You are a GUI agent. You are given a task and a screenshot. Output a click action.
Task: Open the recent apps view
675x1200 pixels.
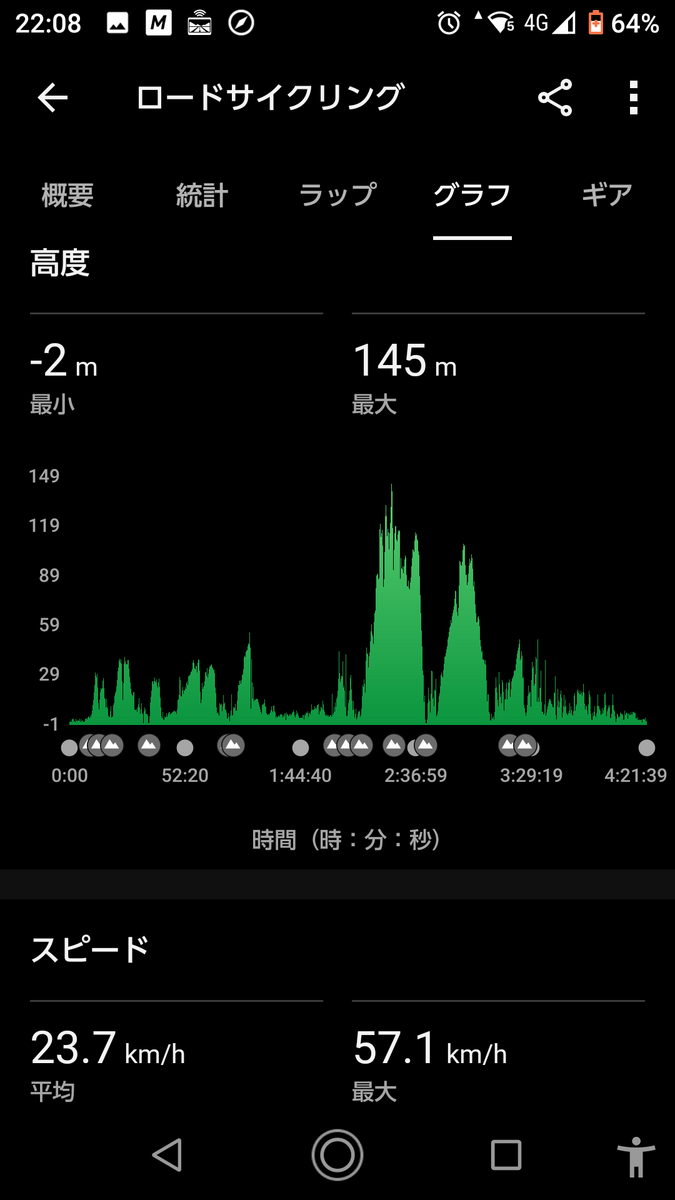tap(506, 1155)
